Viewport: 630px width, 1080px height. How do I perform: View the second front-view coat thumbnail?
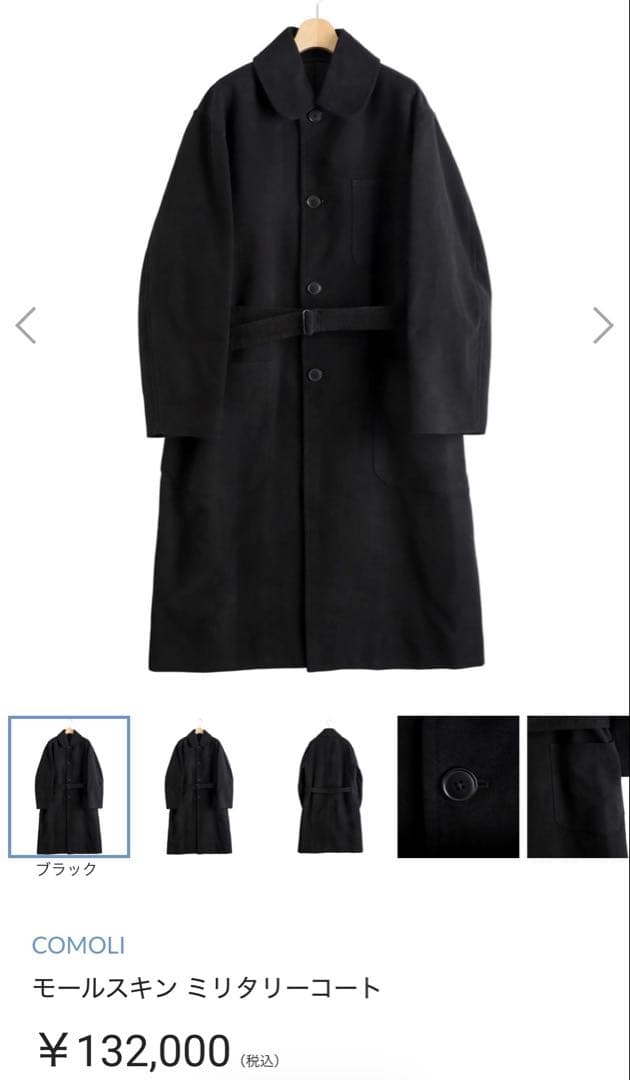point(199,787)
